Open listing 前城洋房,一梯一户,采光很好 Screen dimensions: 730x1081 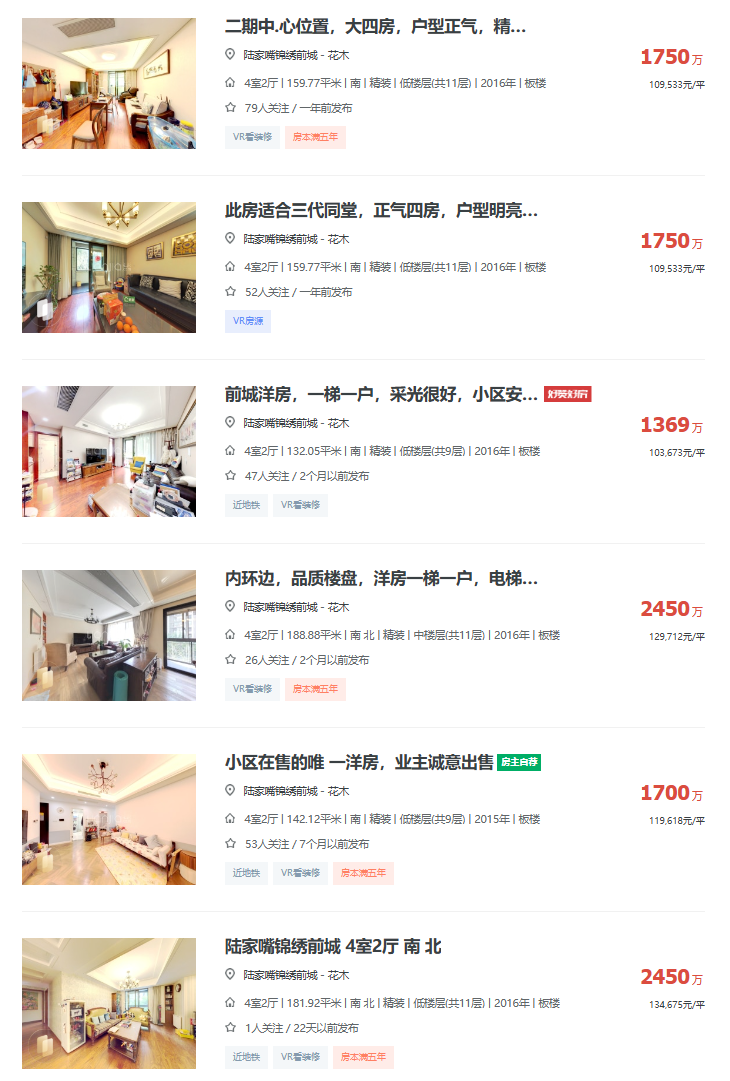coord(381,395)
